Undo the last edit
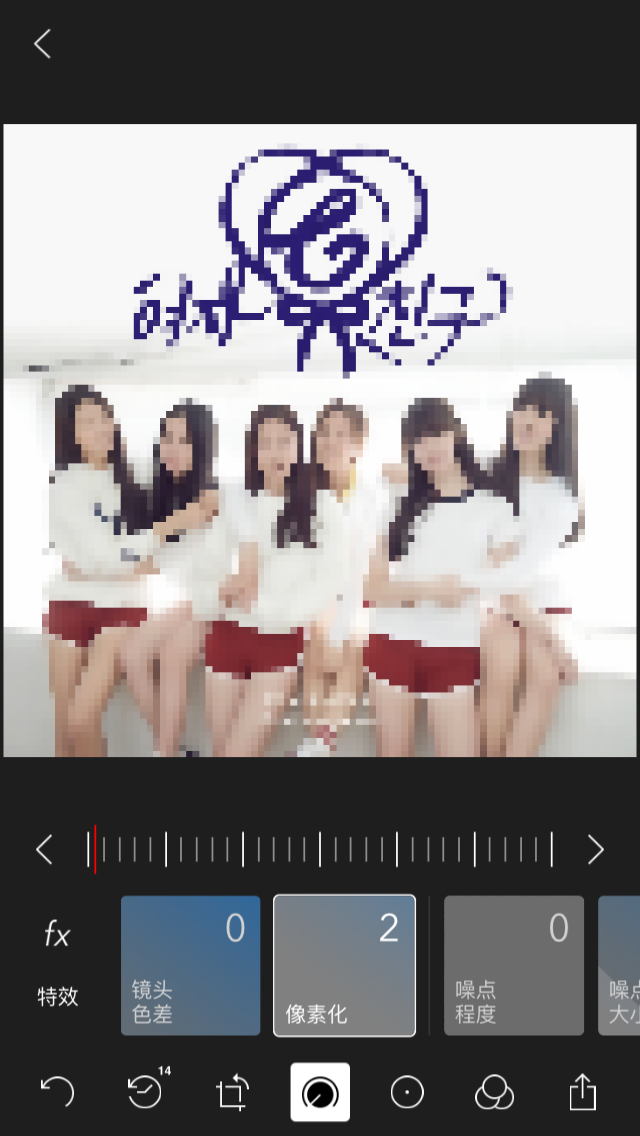640x1136 pixels. tap(57, 1092)
